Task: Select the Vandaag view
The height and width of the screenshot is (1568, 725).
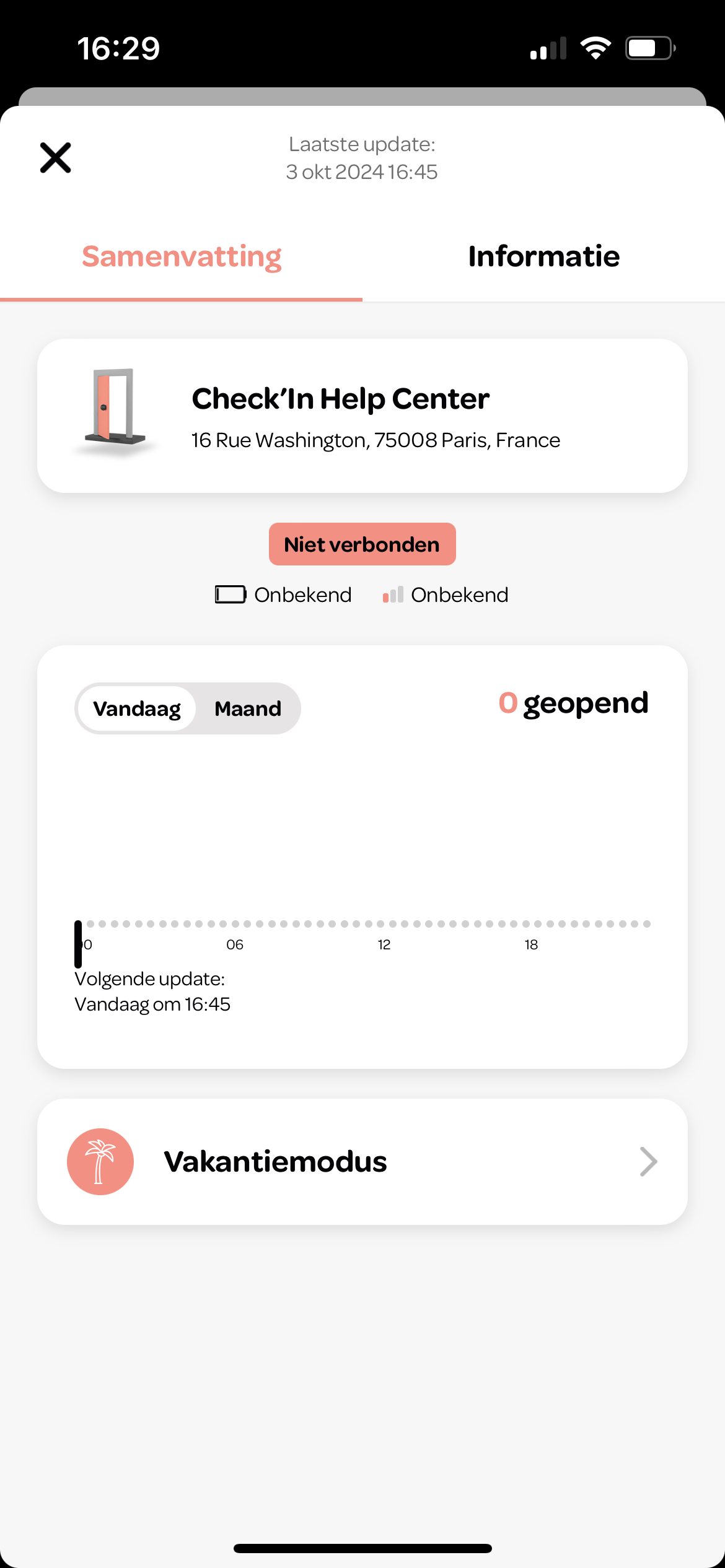Action: click(137, 708)
